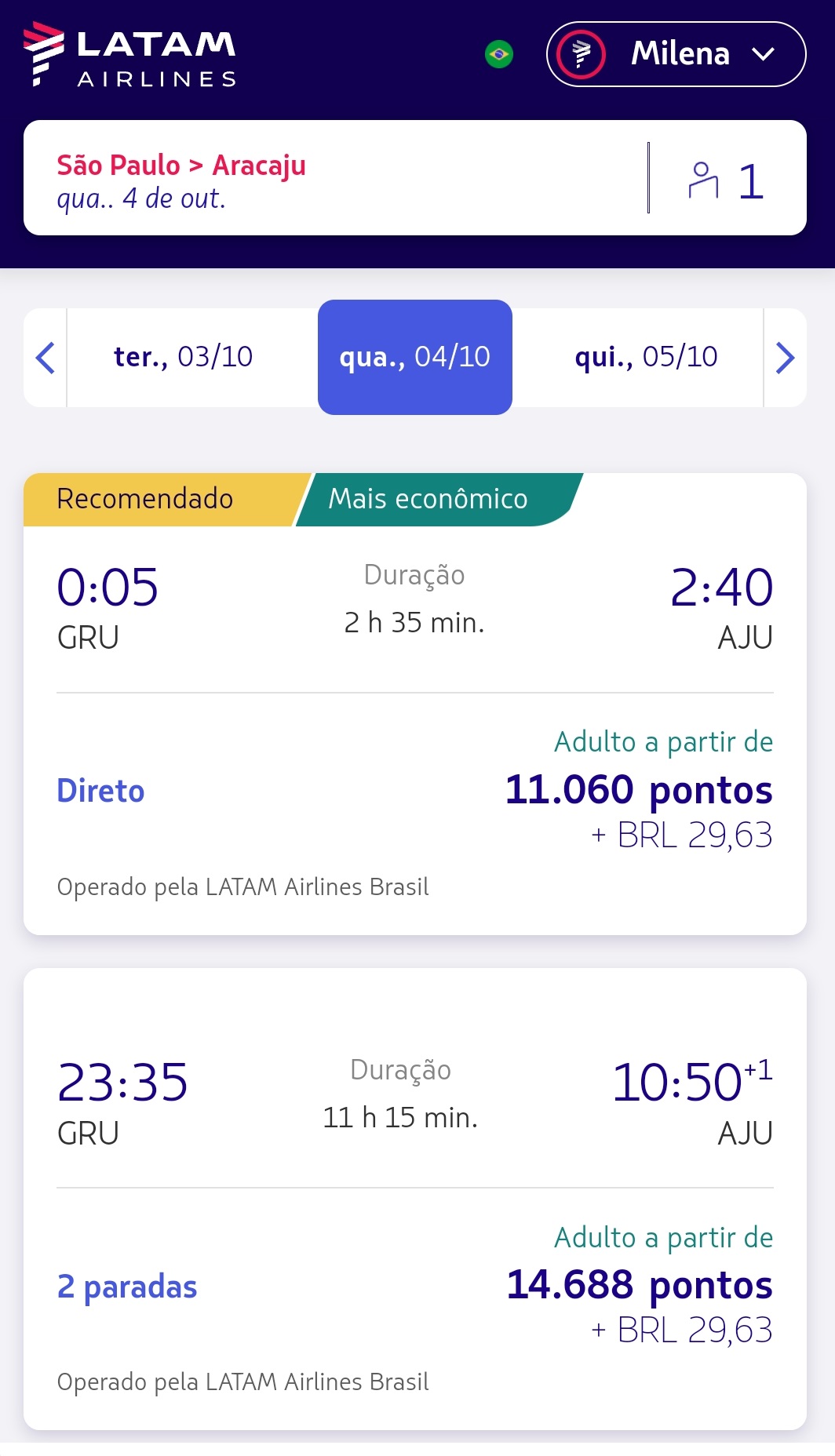Select the previous dates arrow
The height and width of the screenshot is (1456, 835).
point(45,358)
